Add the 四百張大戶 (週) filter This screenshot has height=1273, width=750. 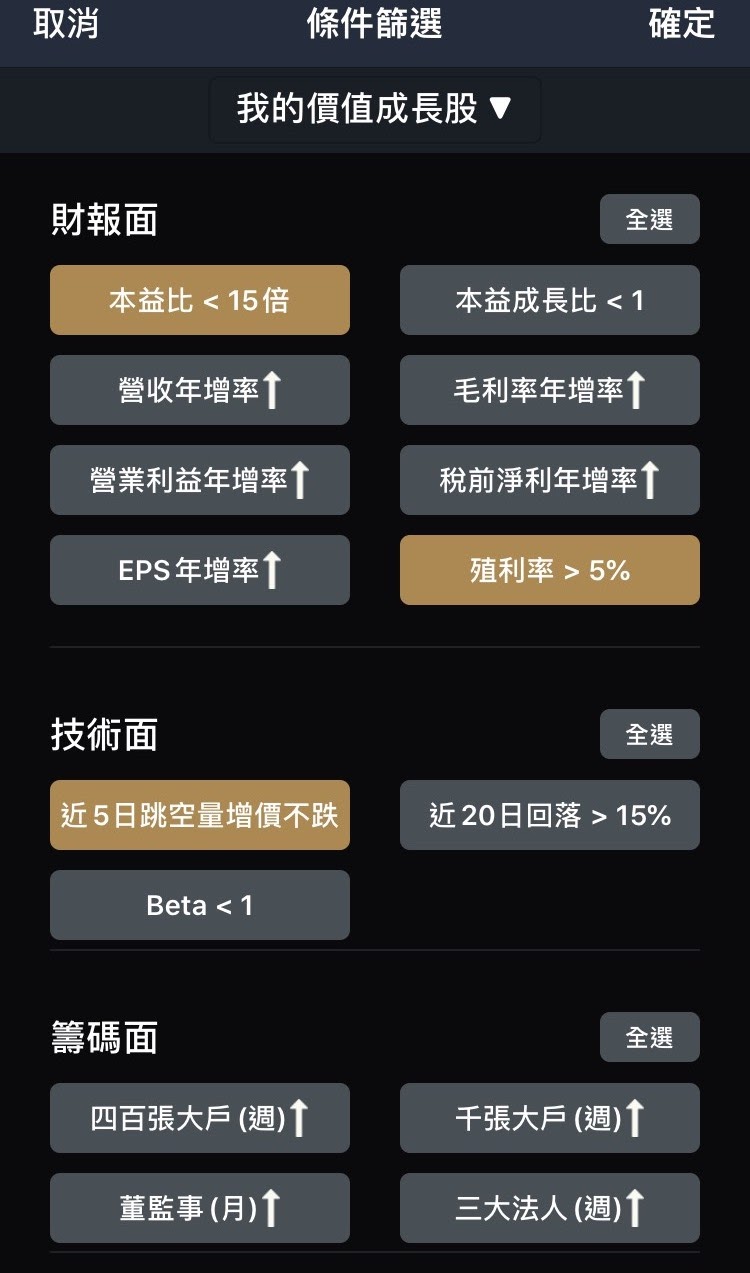tap(200, 1118)
